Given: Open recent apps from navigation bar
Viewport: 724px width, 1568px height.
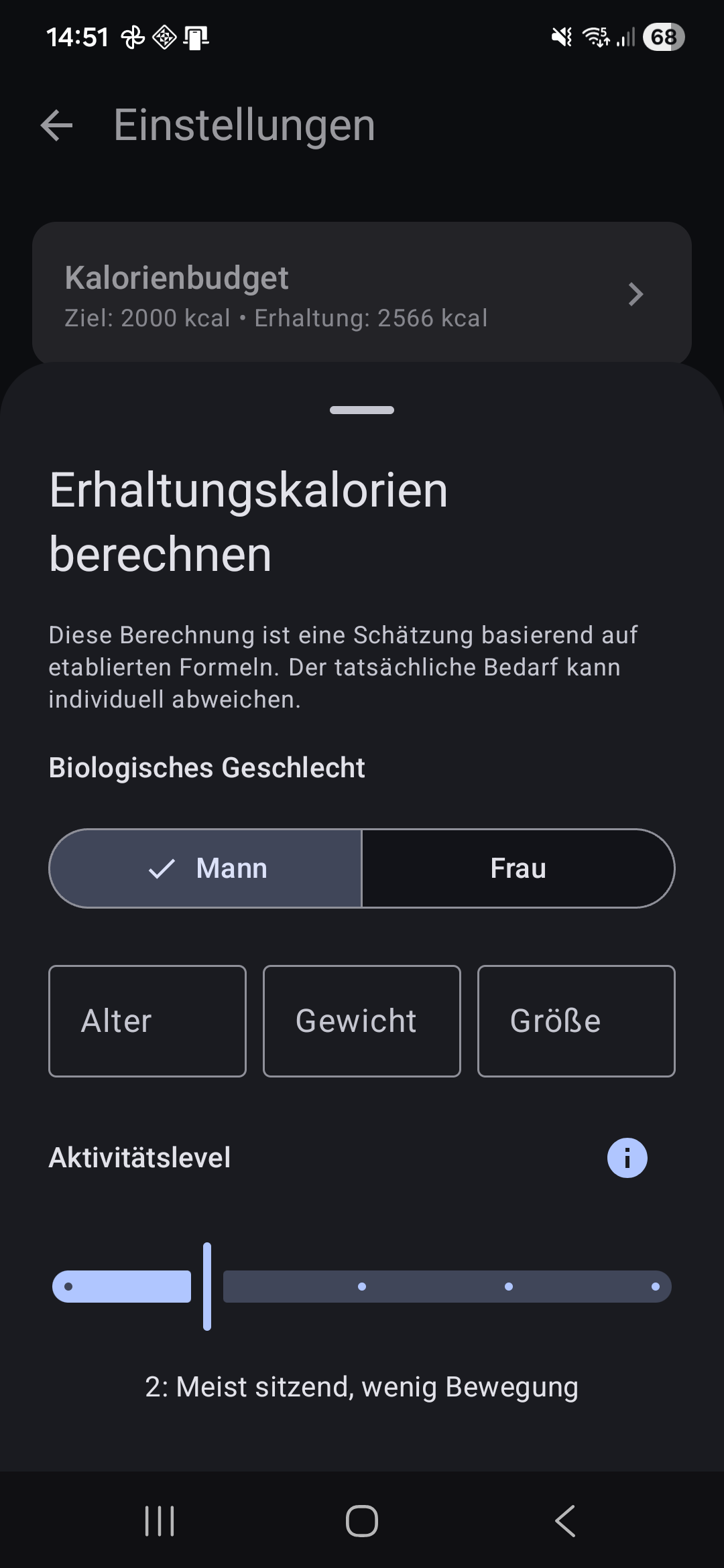Looking at the screenshot, I should [x=160, y=1521].
